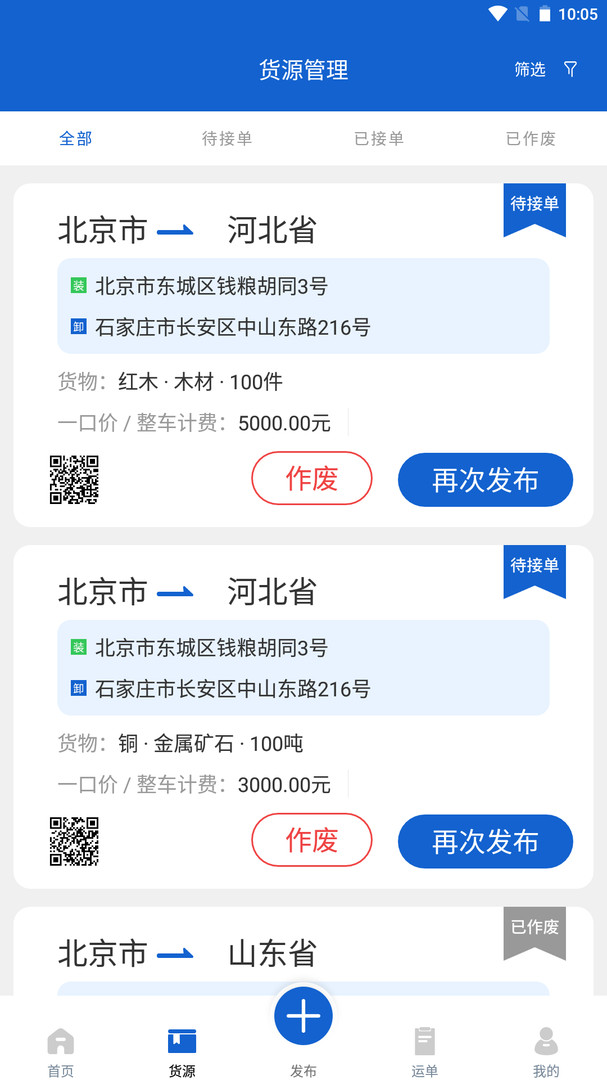Open the 铜 金属矿石 100吨 order card
Viewport: 607px width, 1080px height.
pyautogui.click(x=303, y=716)
